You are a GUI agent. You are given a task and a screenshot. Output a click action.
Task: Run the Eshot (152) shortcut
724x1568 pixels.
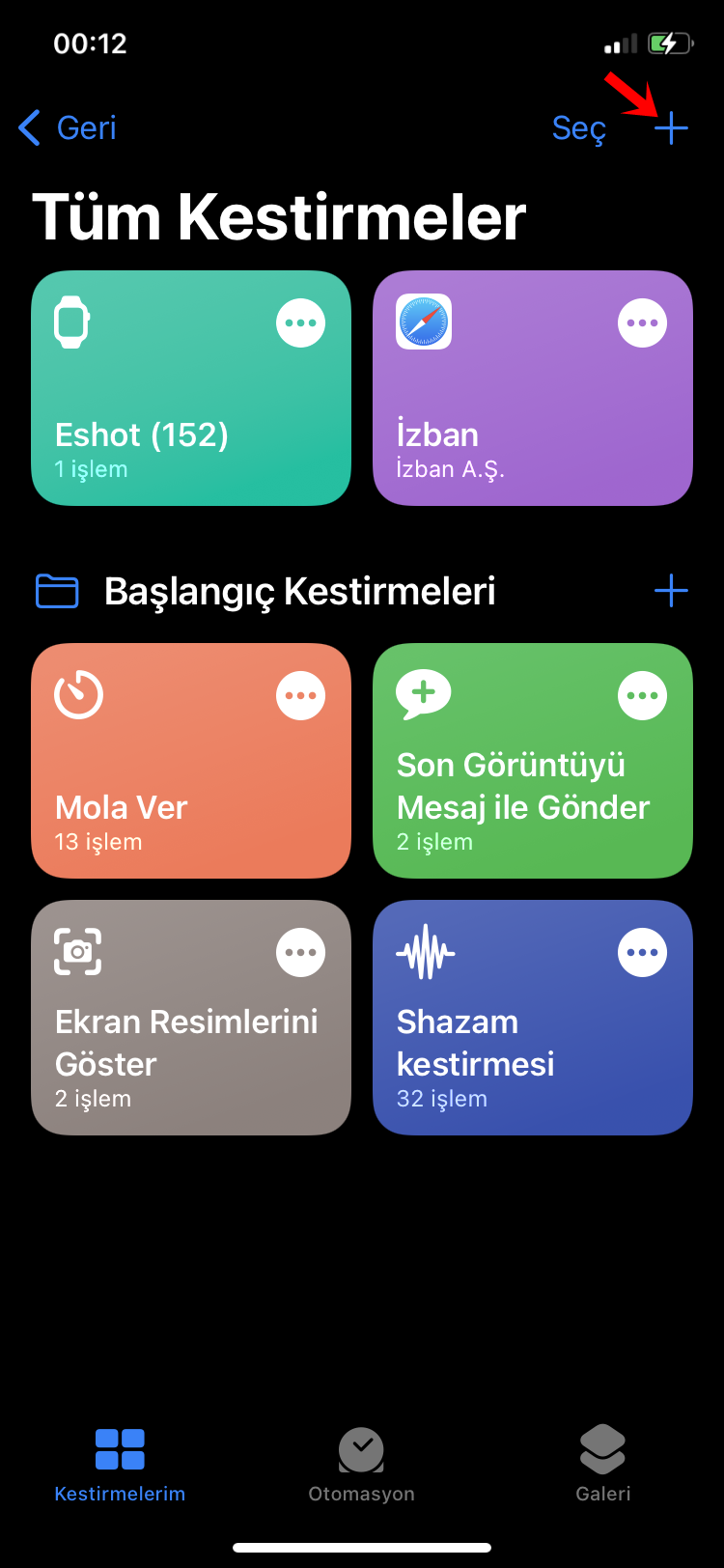pyautogui.click(x=191, y=388)
